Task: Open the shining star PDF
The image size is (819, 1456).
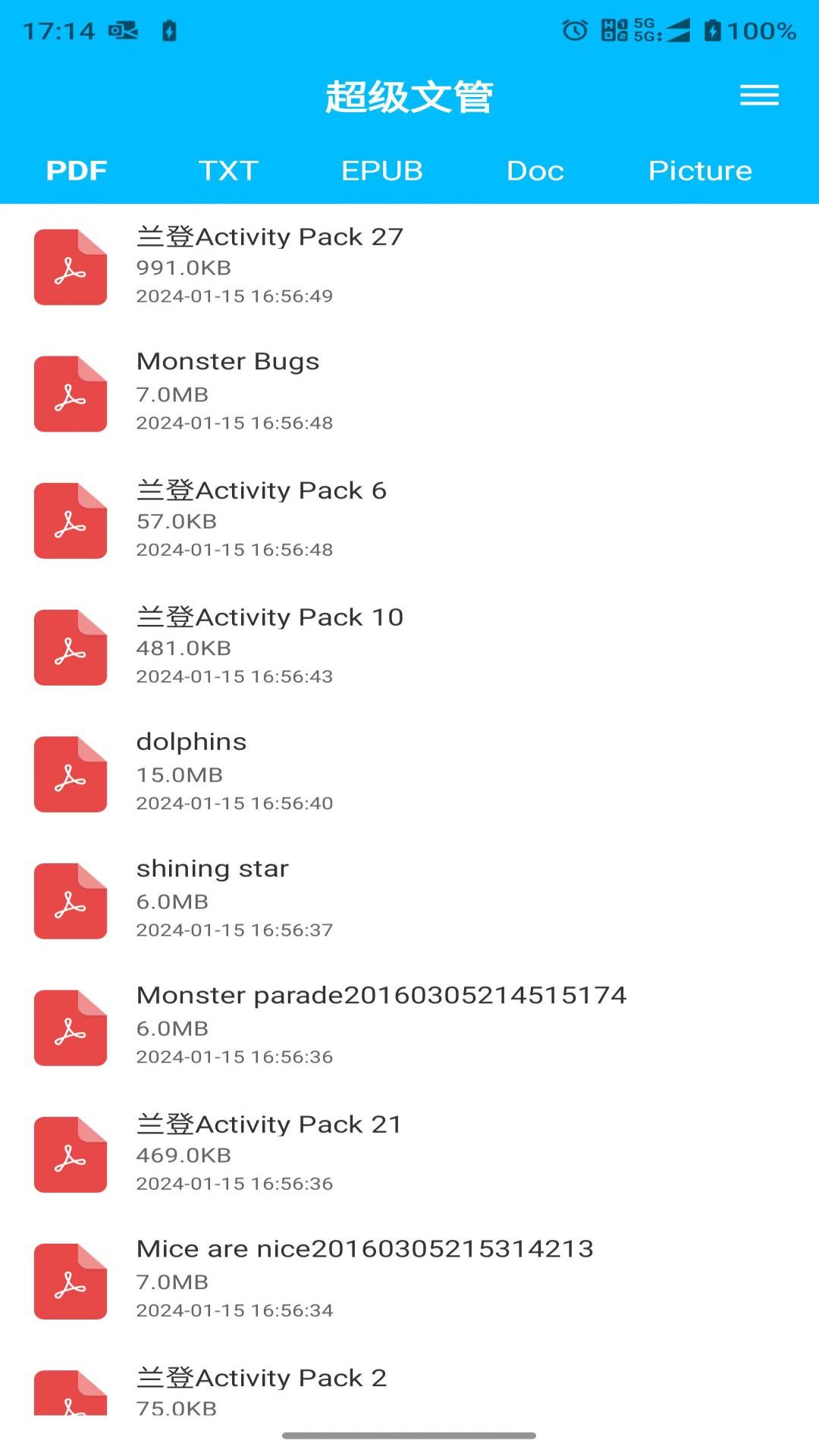Action: 409,900
